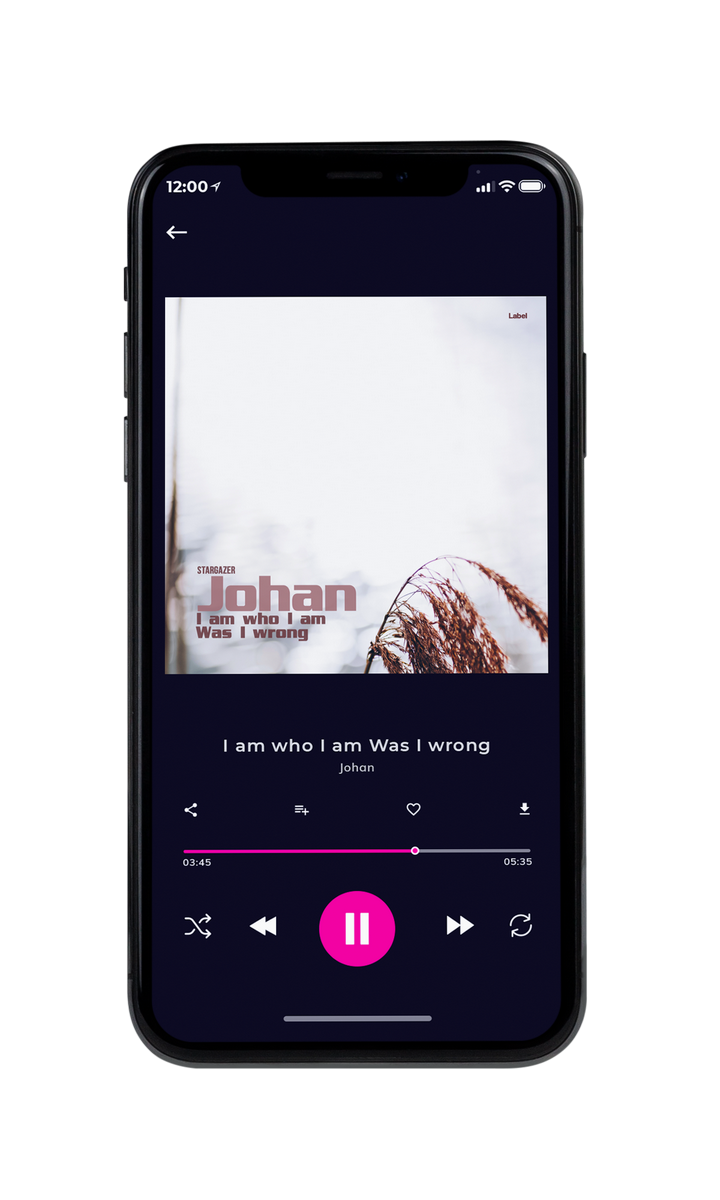
Task: Pause the playing song
Action: [x=357, y=928]
